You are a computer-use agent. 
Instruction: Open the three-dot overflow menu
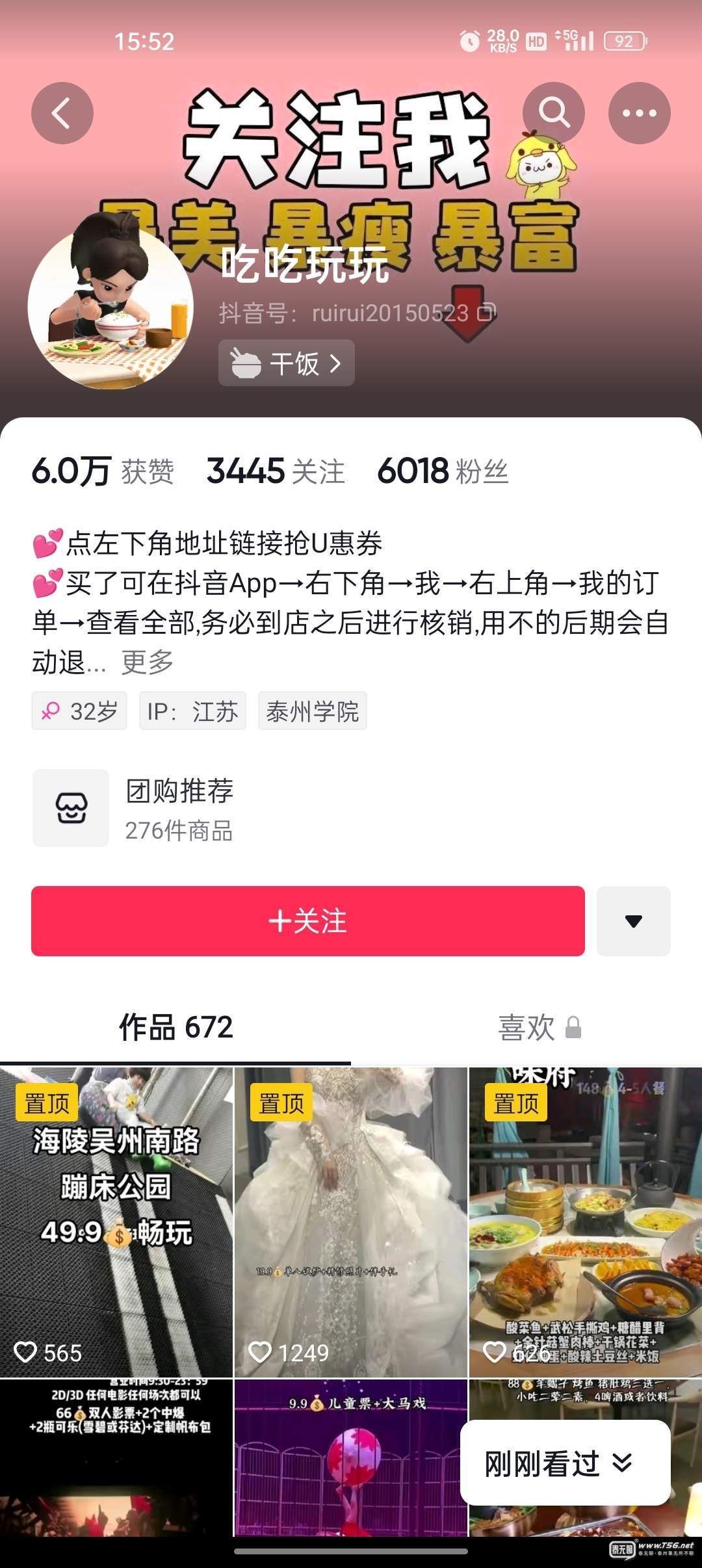639,113
